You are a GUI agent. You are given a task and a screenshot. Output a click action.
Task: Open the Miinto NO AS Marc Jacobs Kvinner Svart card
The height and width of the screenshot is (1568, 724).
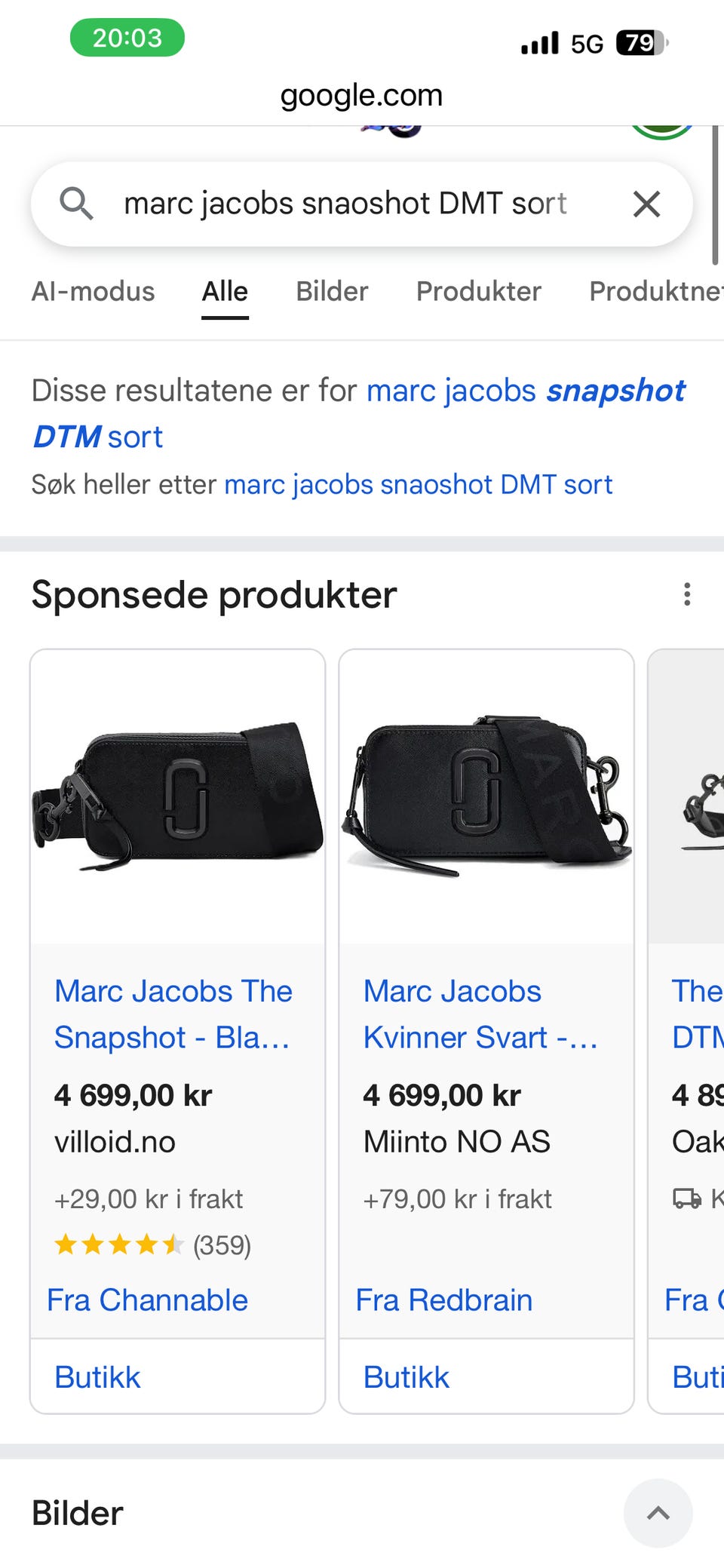[x=486, y=993]
